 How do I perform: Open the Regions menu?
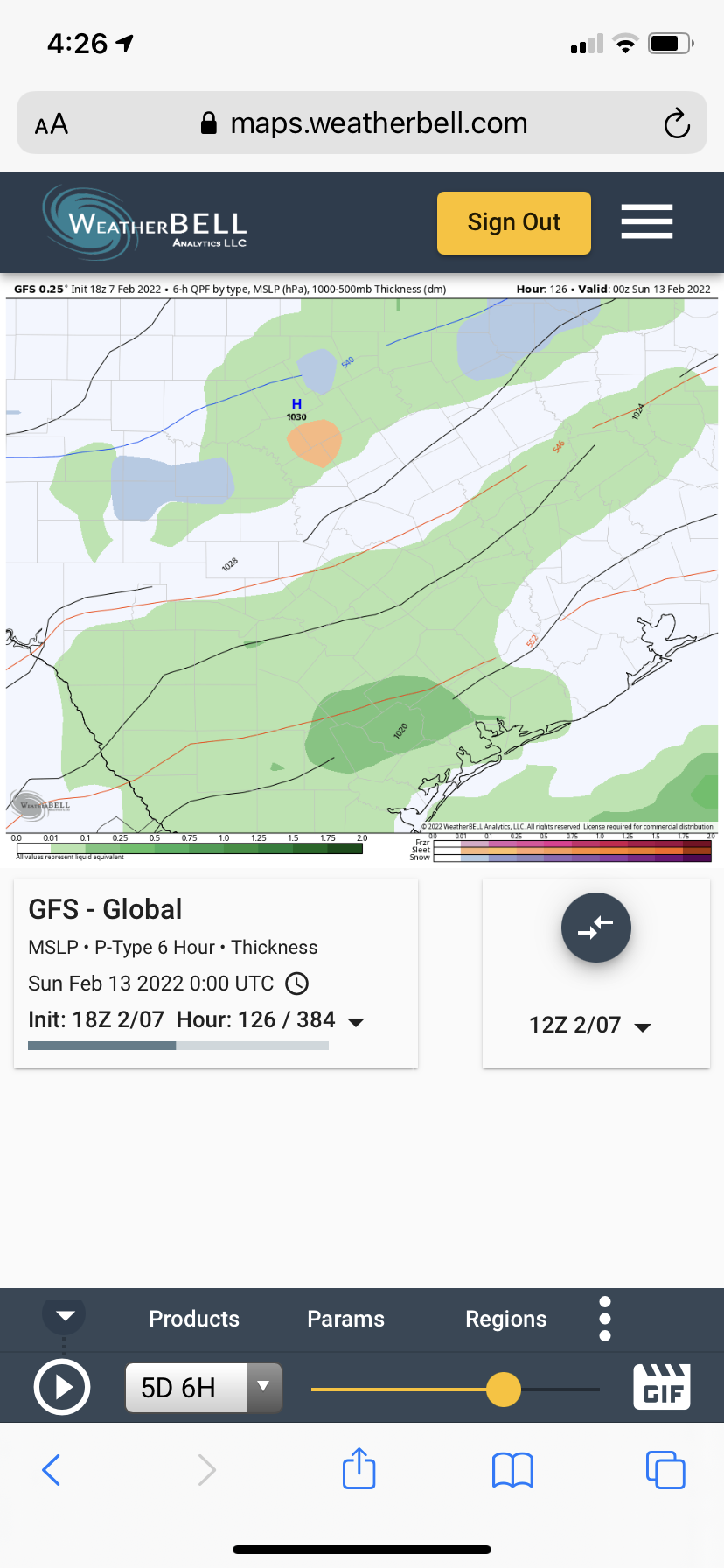(505, 1319)
